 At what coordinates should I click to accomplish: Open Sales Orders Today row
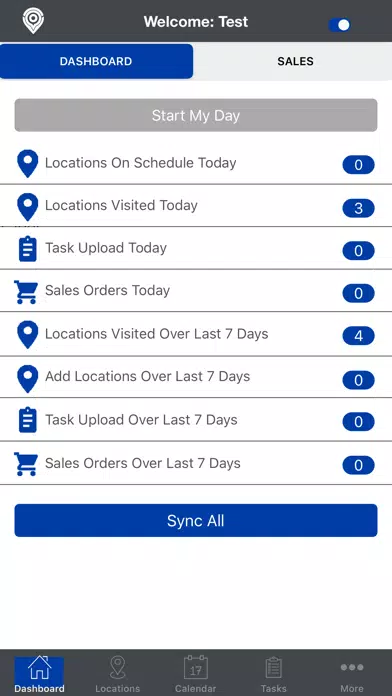tap(196, 291)
